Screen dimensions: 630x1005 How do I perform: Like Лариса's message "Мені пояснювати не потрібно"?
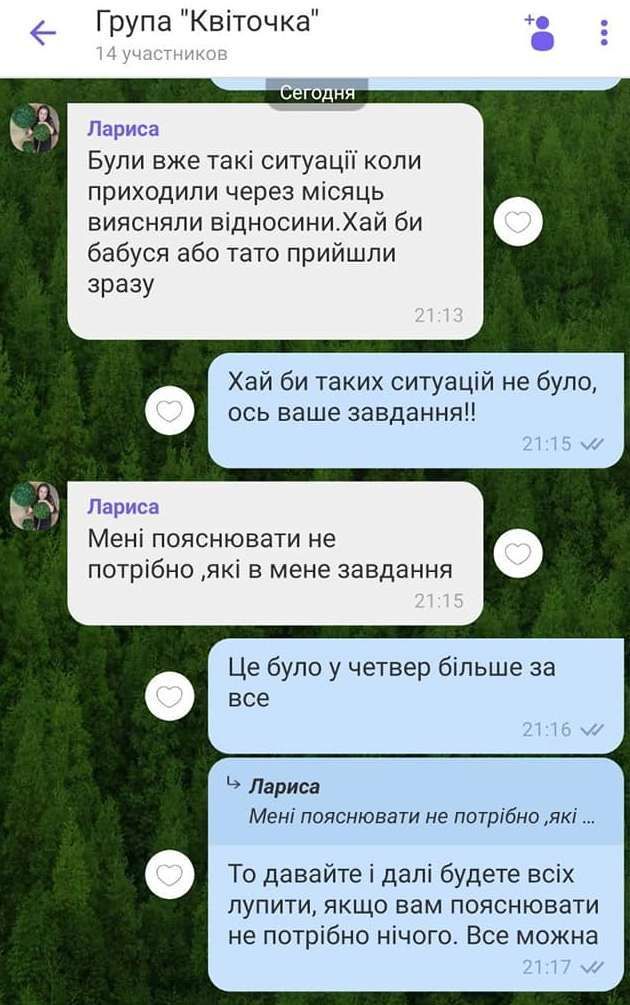518,553
